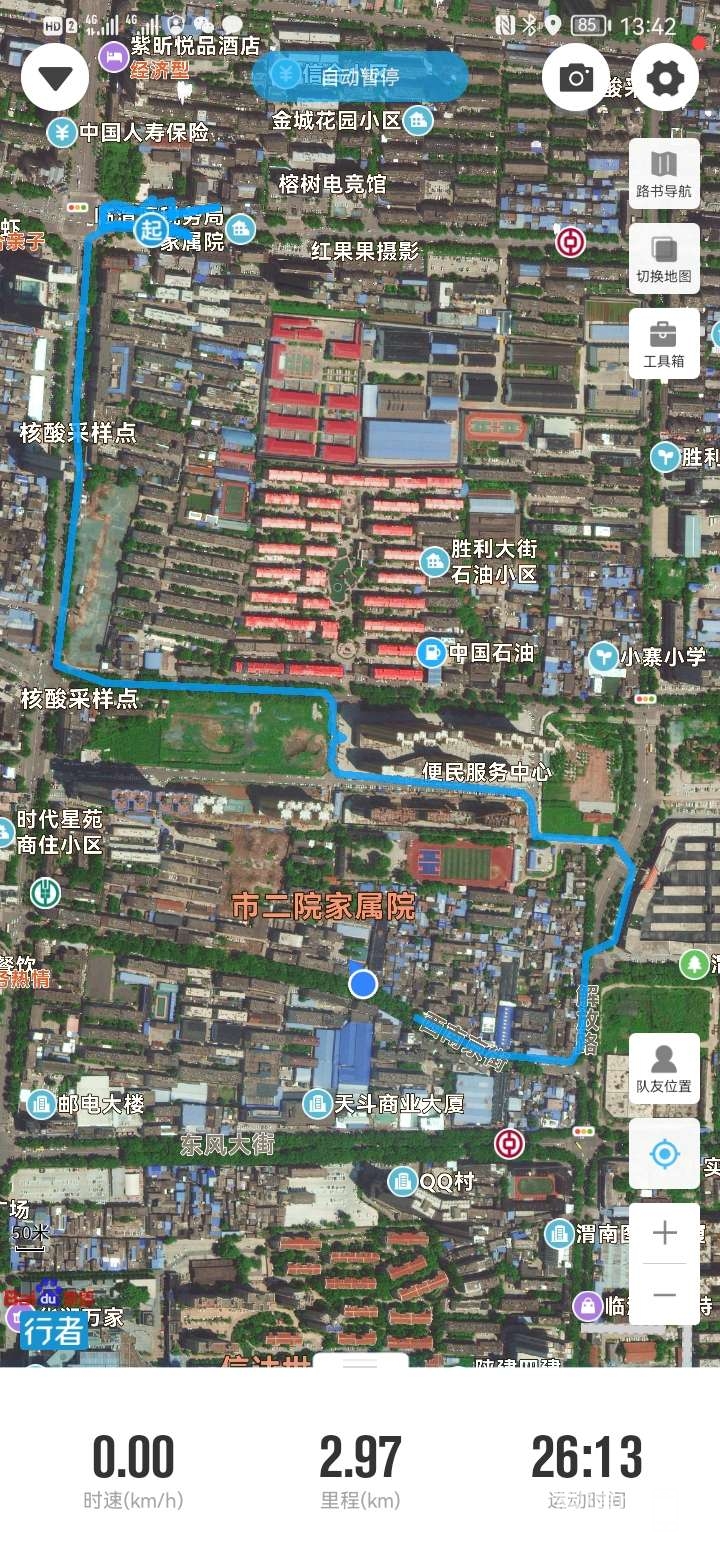Screen dimensions: 720x1560
Task: Show 队友位置 teammate locations
Action: pos(664,1068)
